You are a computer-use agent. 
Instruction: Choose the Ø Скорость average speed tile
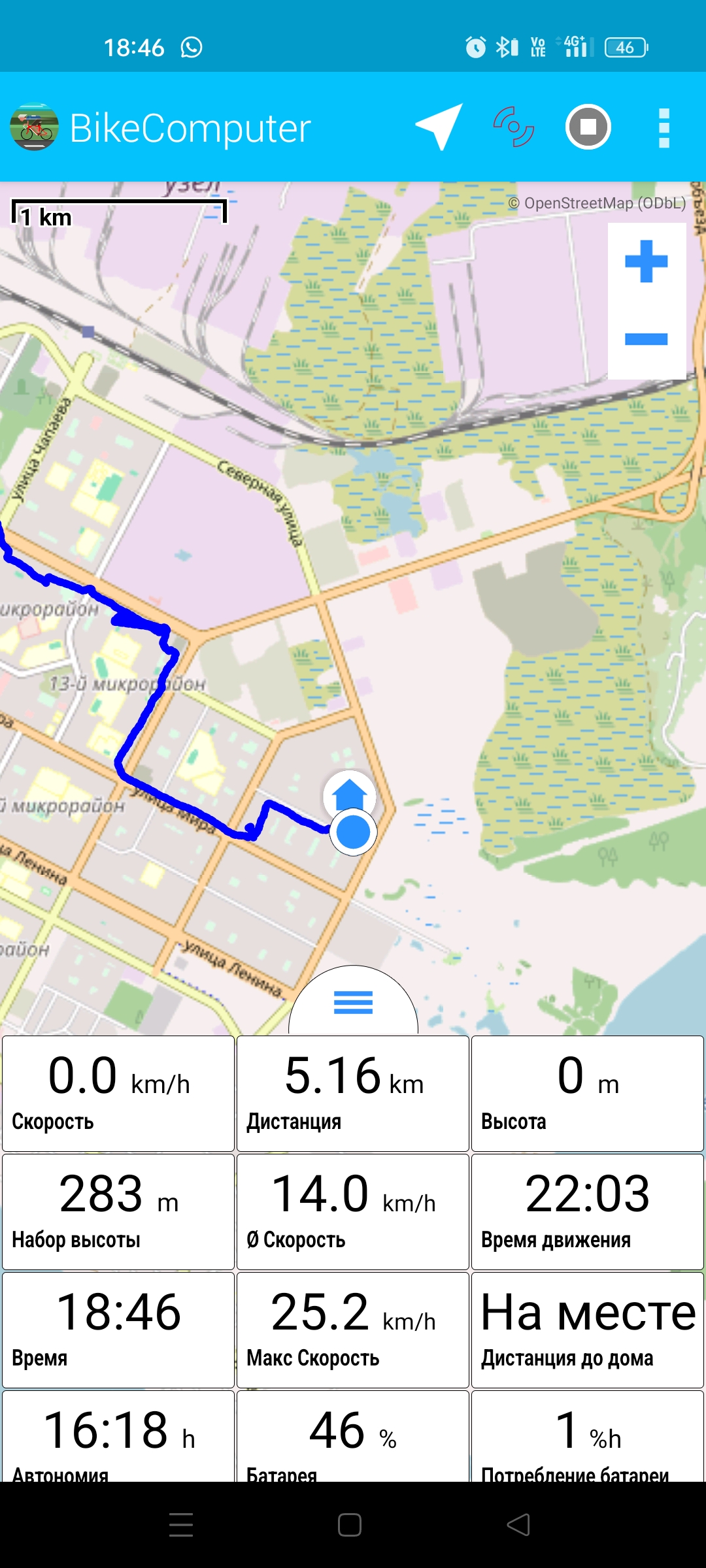point(353,1212)
